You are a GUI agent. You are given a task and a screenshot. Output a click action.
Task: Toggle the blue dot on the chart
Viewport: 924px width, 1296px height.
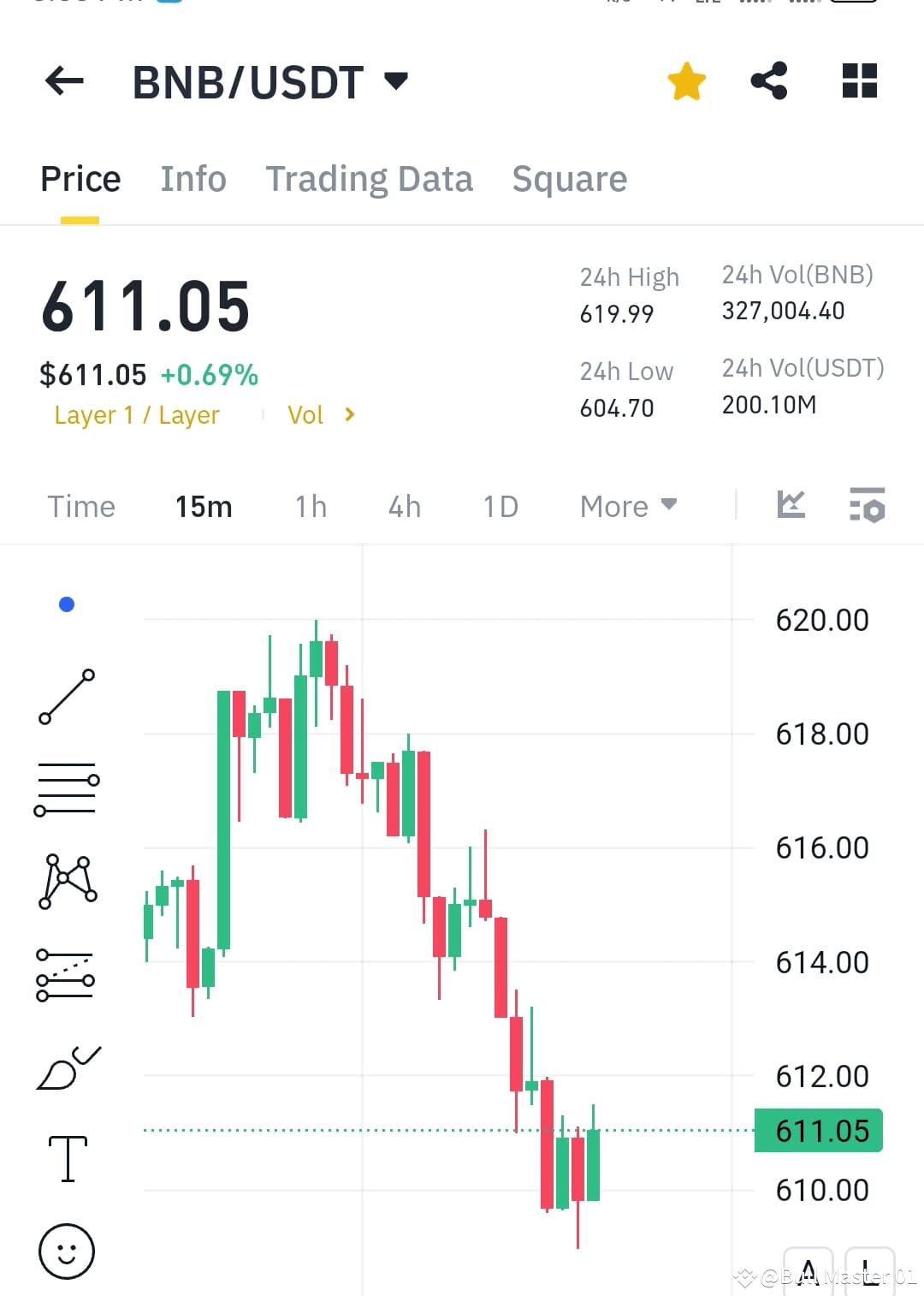(x=67, y=603)
